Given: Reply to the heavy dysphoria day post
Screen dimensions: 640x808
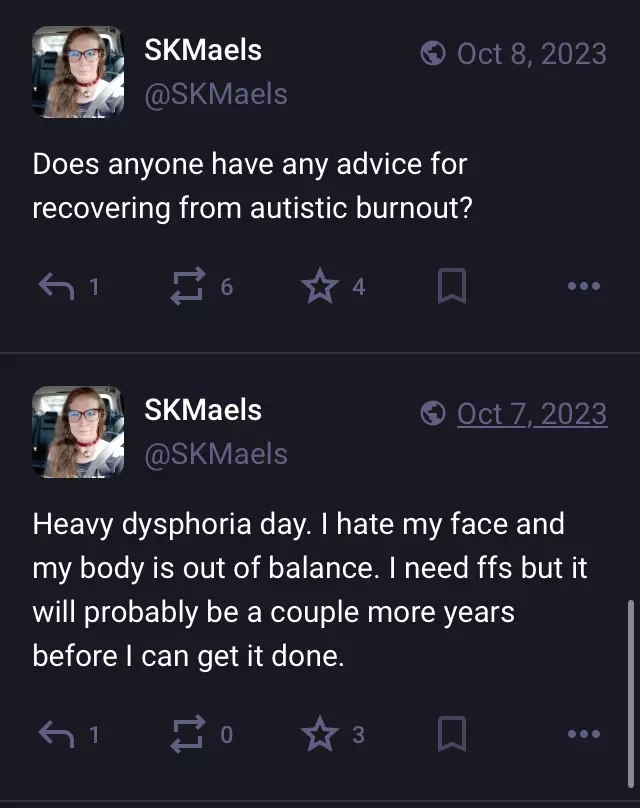Looking at the screenshot, I should (55, 735).
